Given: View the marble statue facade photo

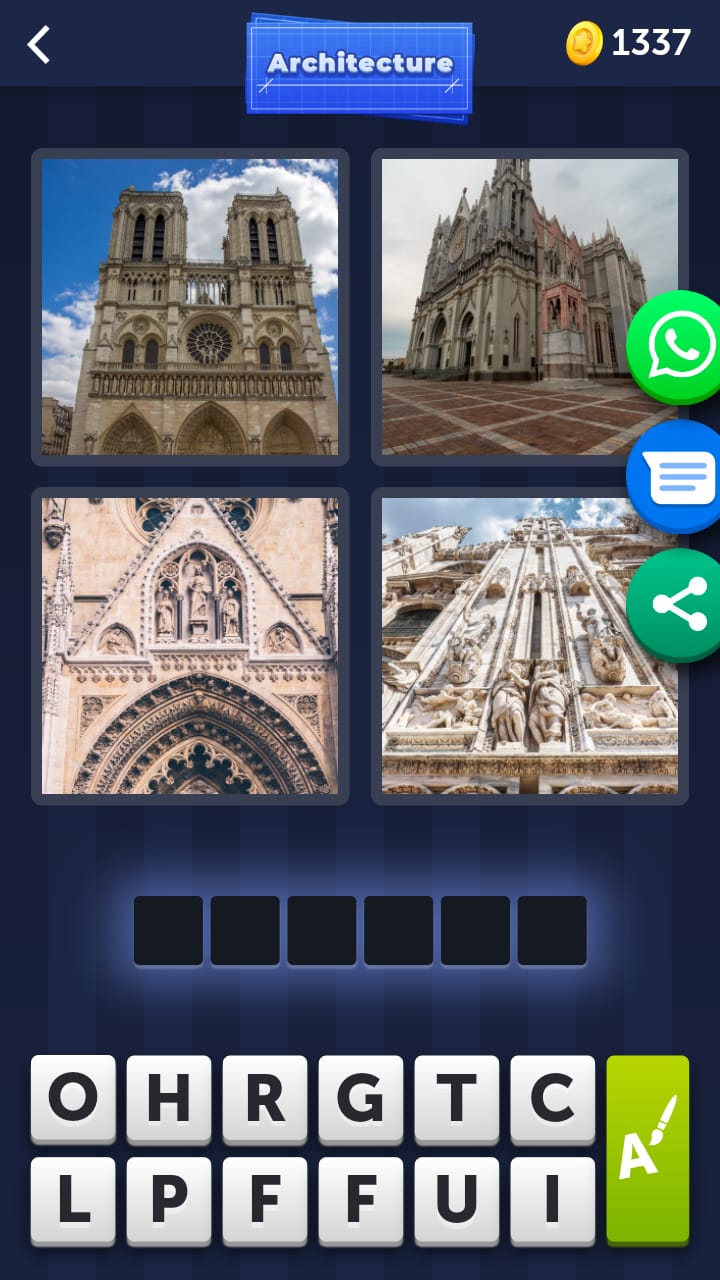Looking at the screenshot, I should tap(528, 645).
